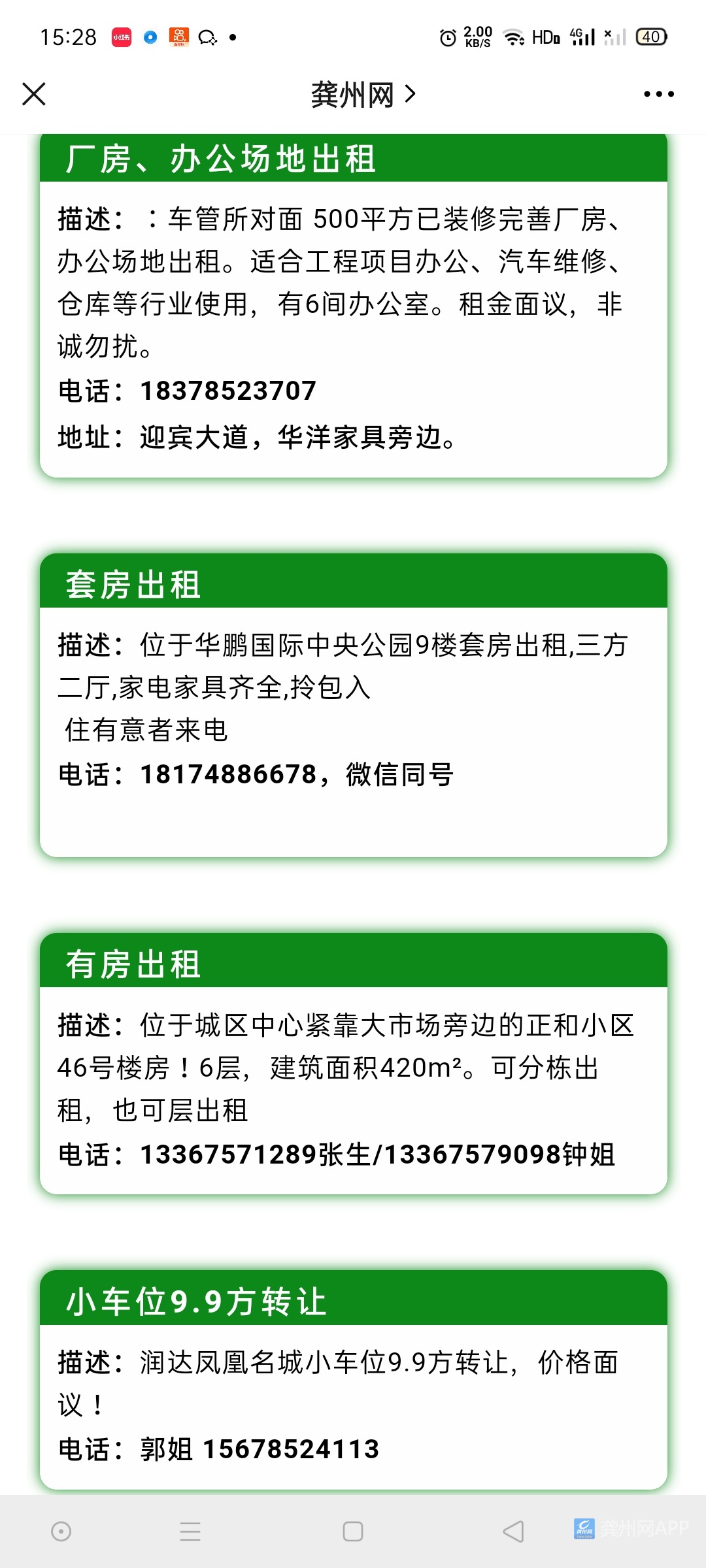Close the 龚州网 page

pos(34,94)
